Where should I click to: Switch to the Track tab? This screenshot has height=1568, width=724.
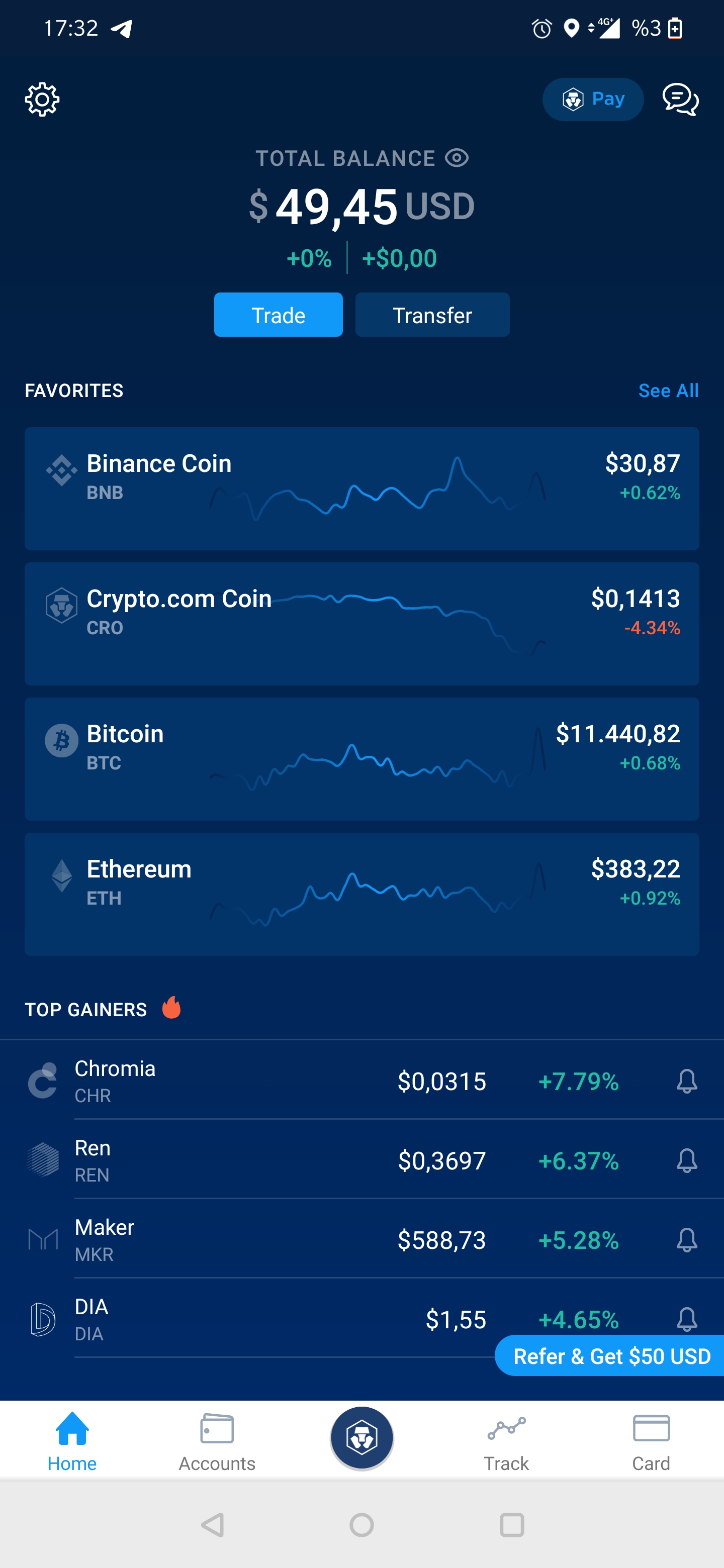pos(506,1441)
